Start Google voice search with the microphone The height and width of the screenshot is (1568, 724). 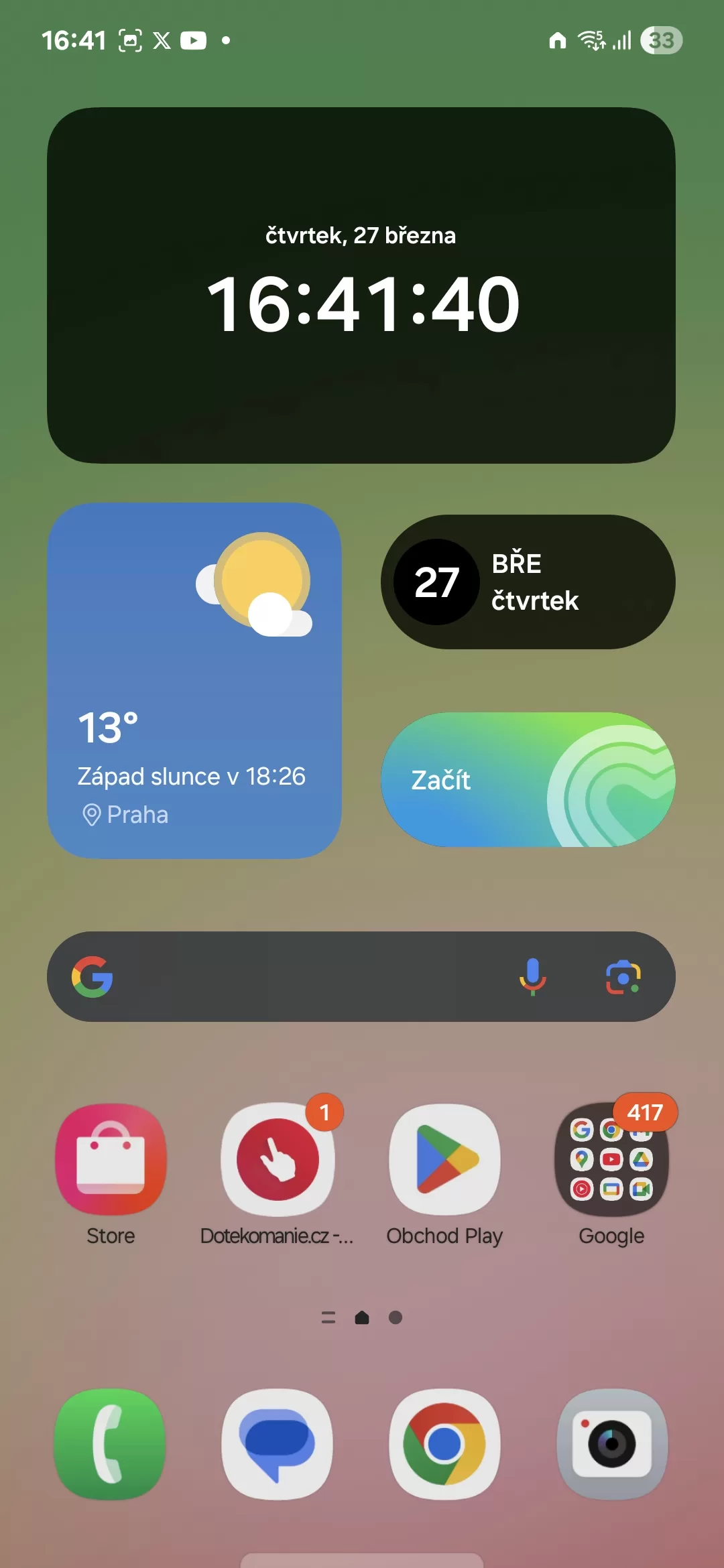(x=533, y=976)
